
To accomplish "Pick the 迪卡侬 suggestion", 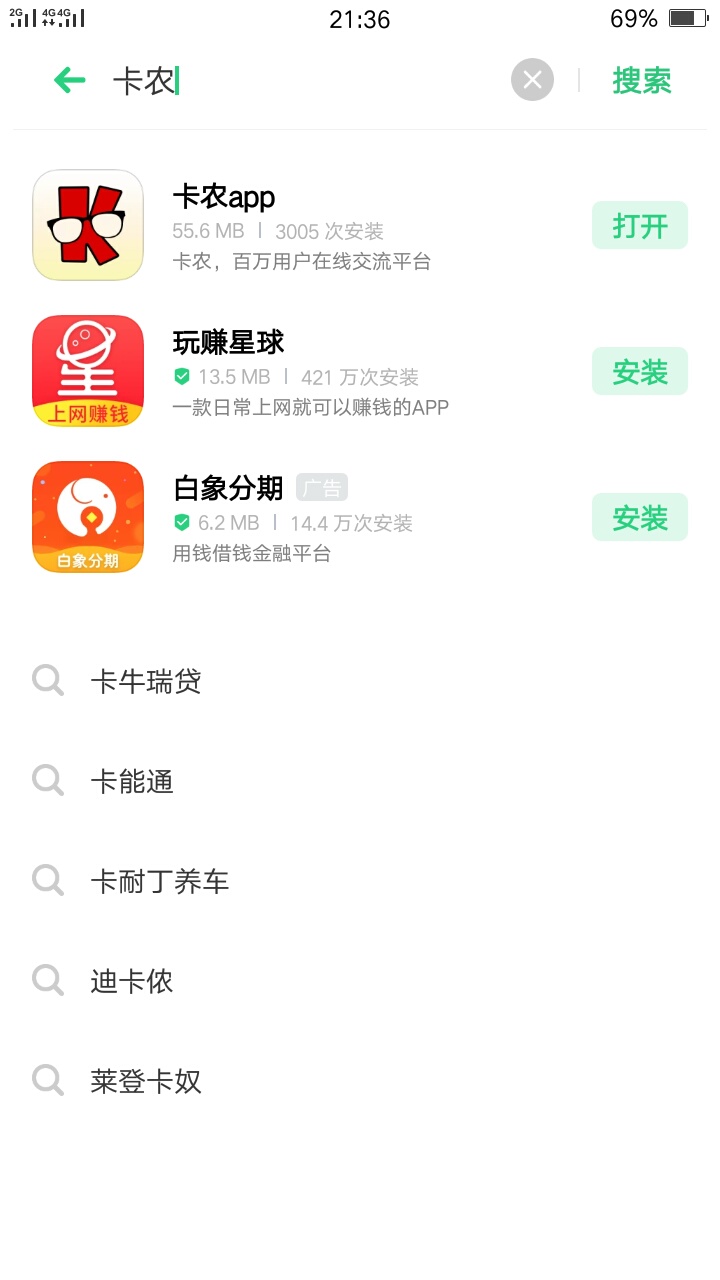I will 360,981.
